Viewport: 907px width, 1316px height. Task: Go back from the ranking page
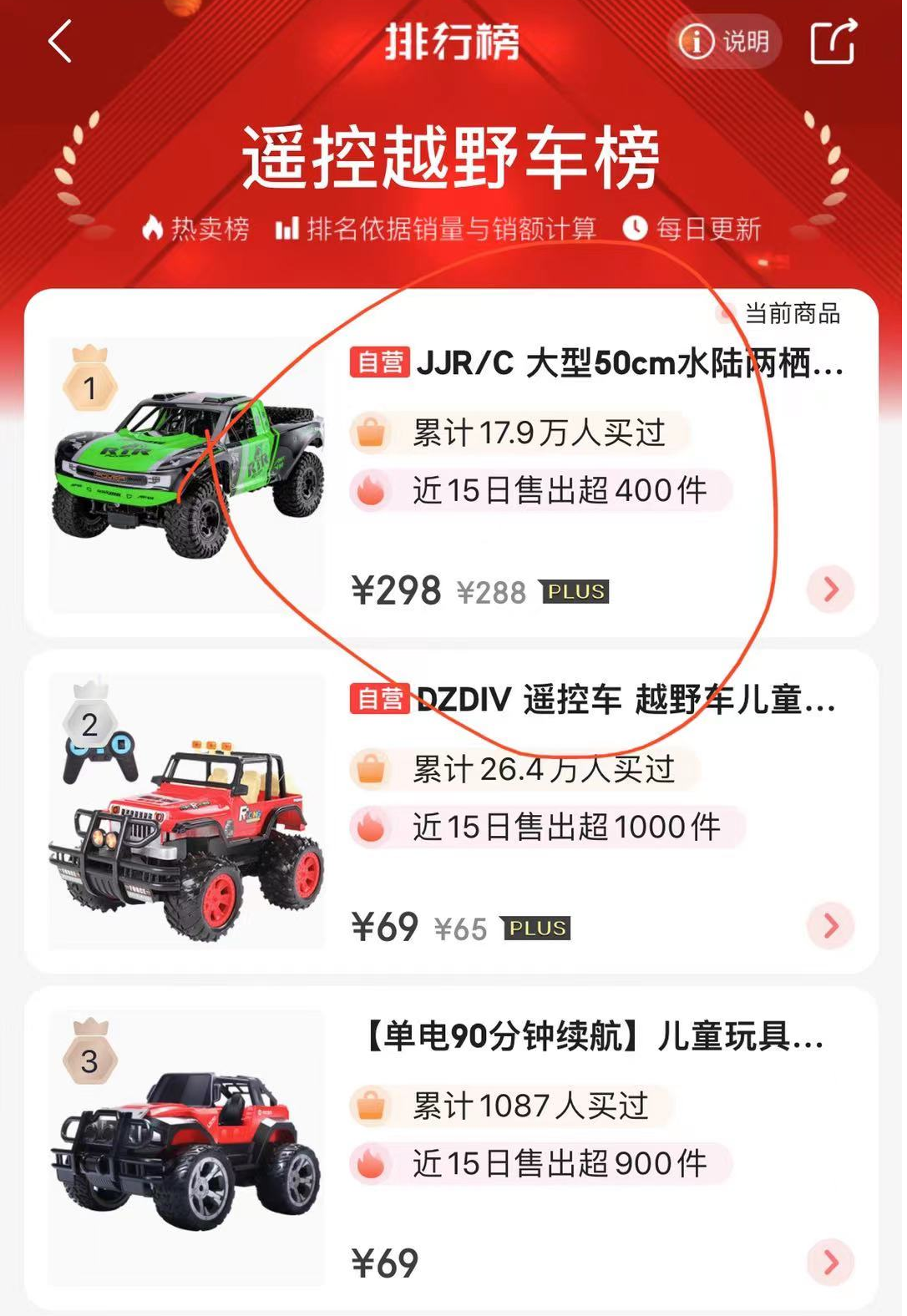[x=60, y=42]
